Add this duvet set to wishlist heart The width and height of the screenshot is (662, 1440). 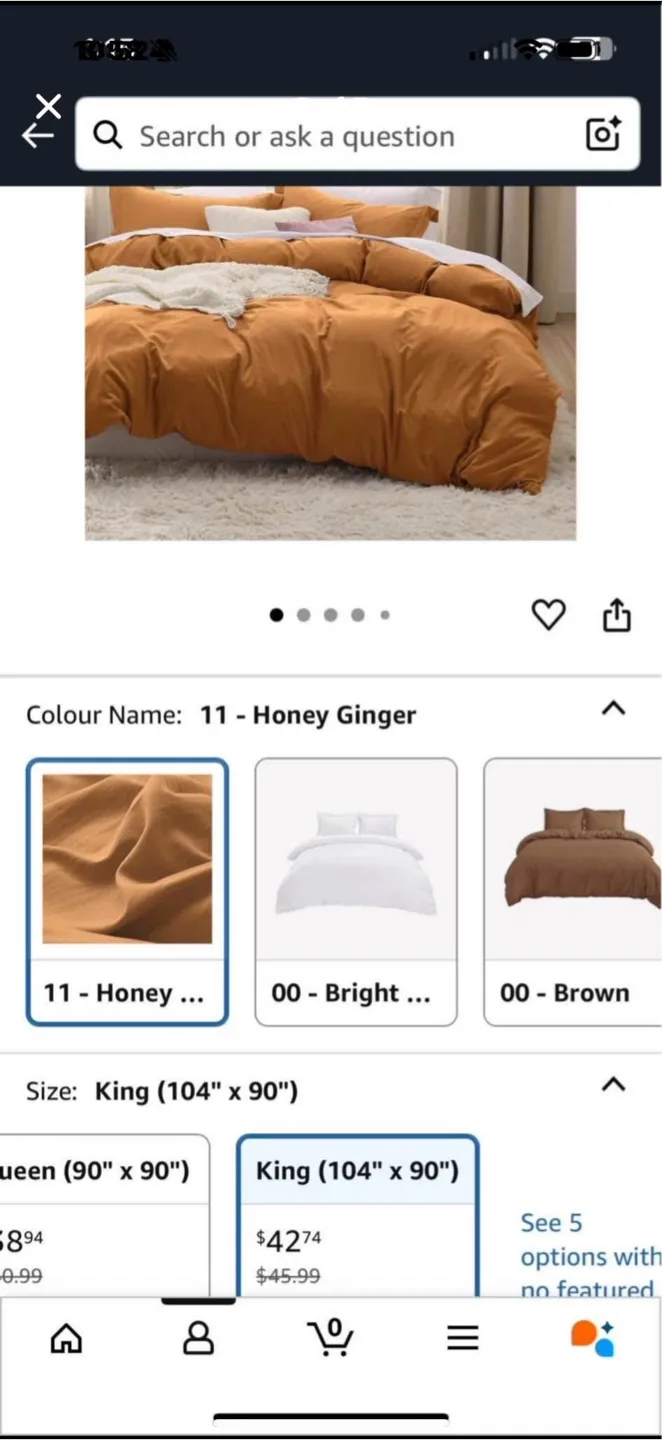[x=548, y=615]
